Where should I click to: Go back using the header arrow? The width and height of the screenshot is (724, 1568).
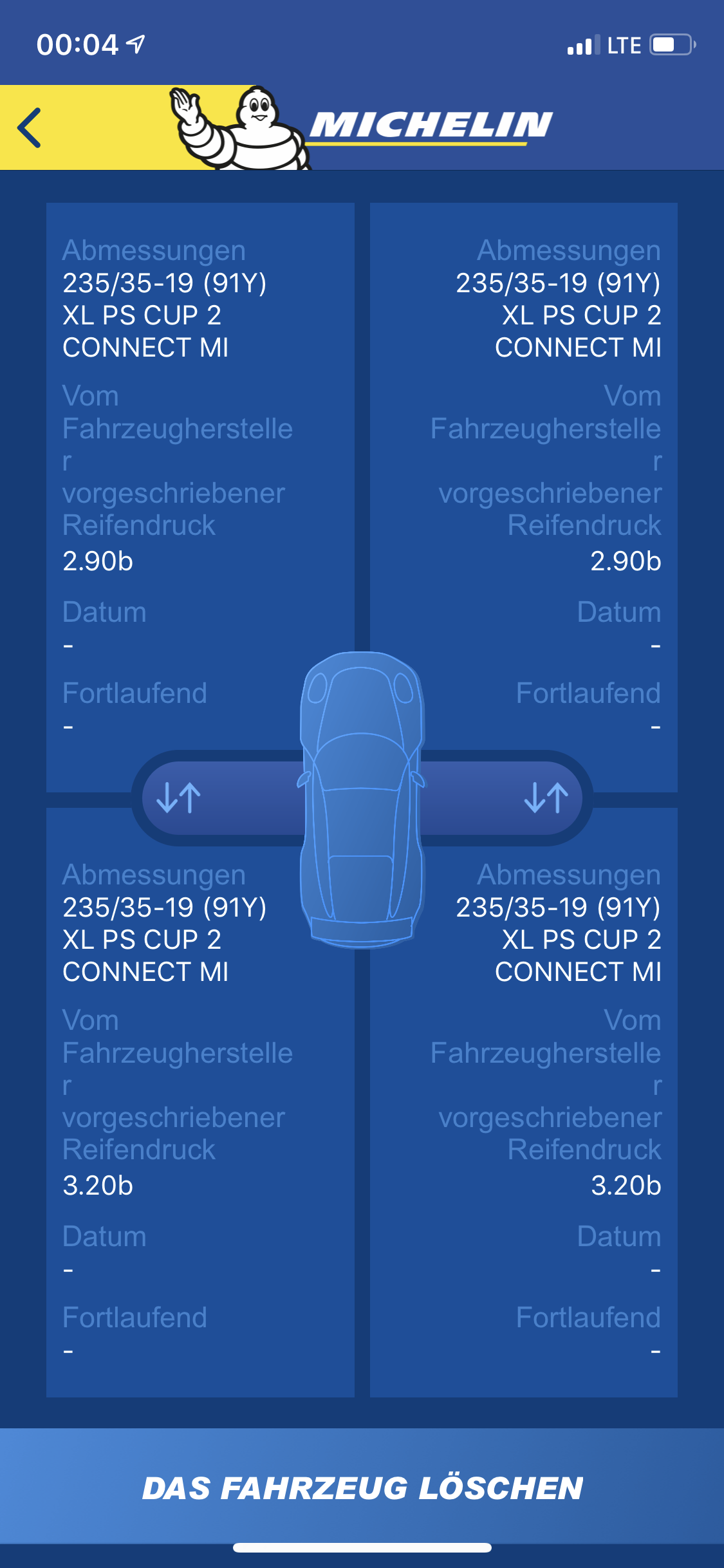pyautogui.click(x=30, y=127)
